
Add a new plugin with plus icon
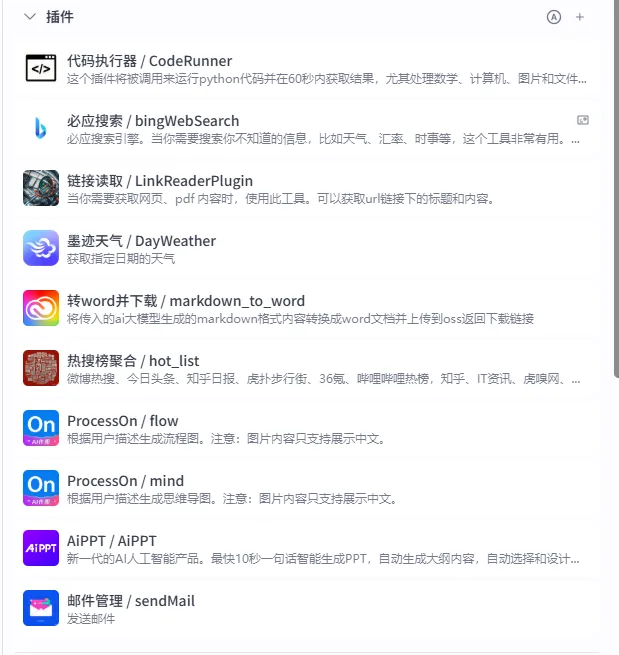click(x=580, y=17)
